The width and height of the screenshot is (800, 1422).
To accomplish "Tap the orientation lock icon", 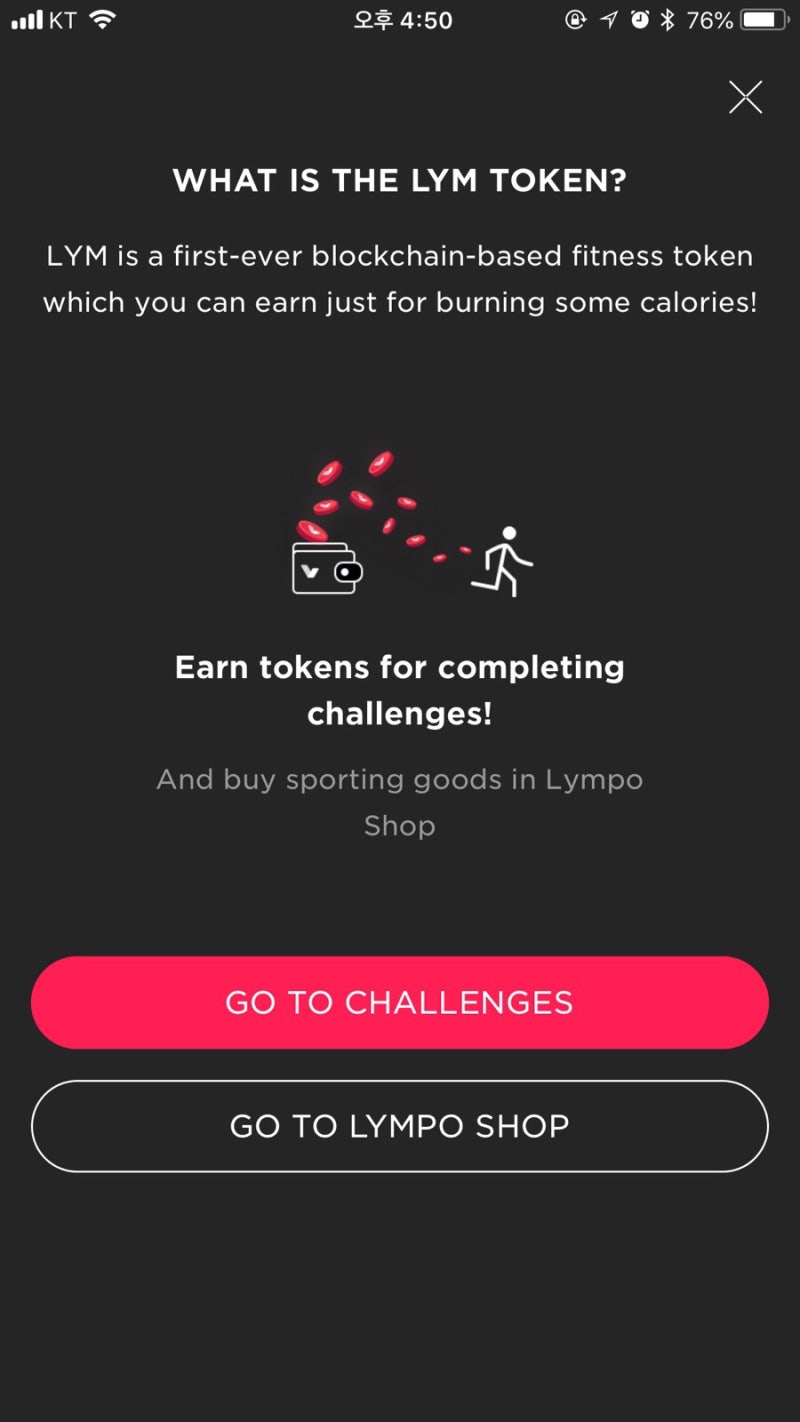I will (x=576, y=18).
